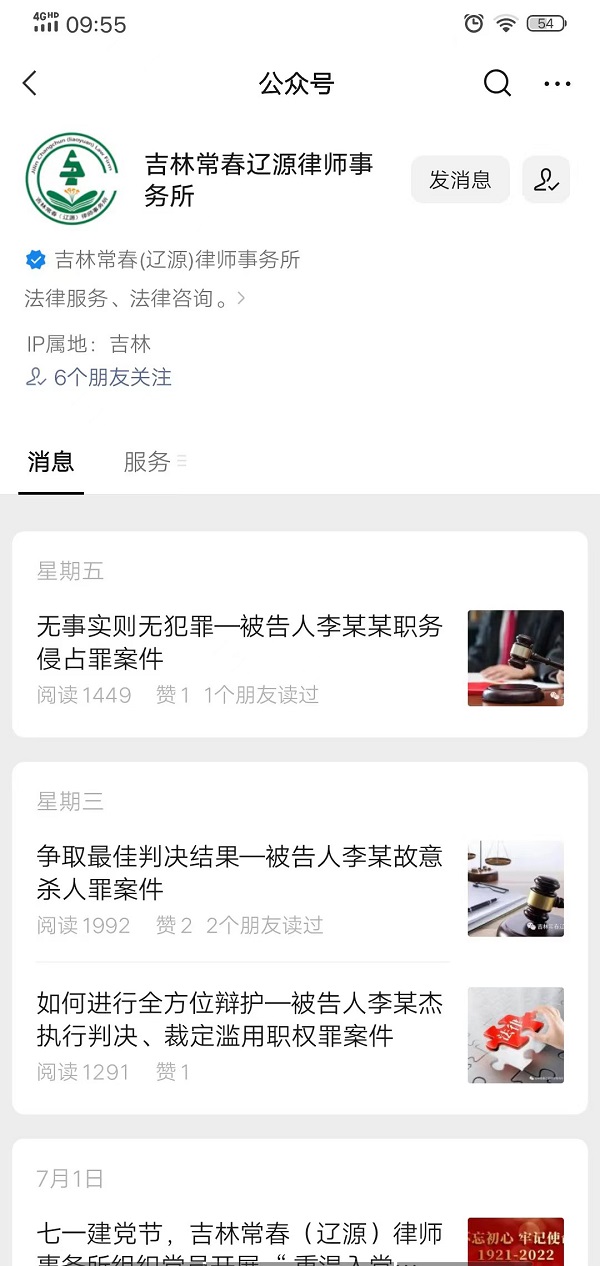Tap the 发消息 button
600x1266 pixels.
tap(460, 180)
